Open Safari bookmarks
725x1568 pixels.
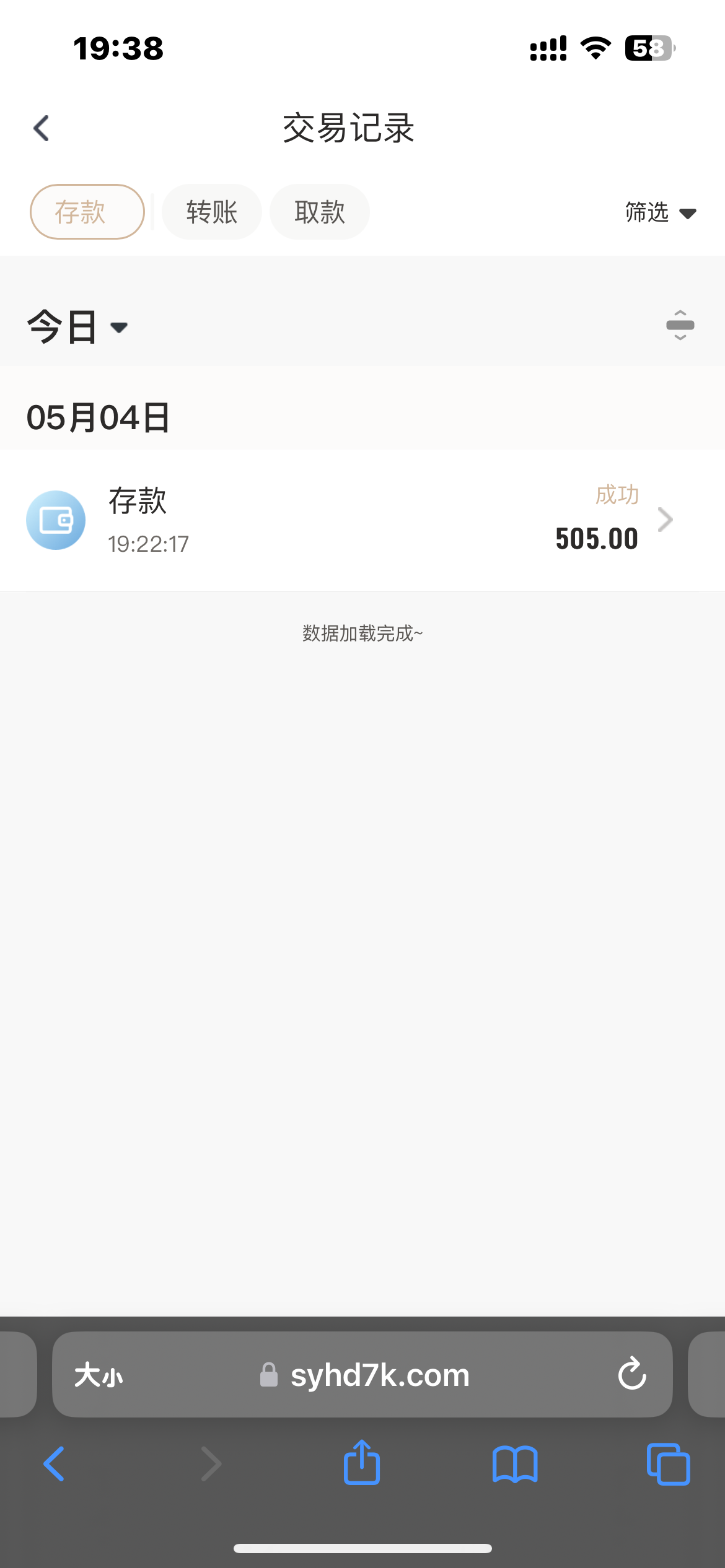[514, 1464]
